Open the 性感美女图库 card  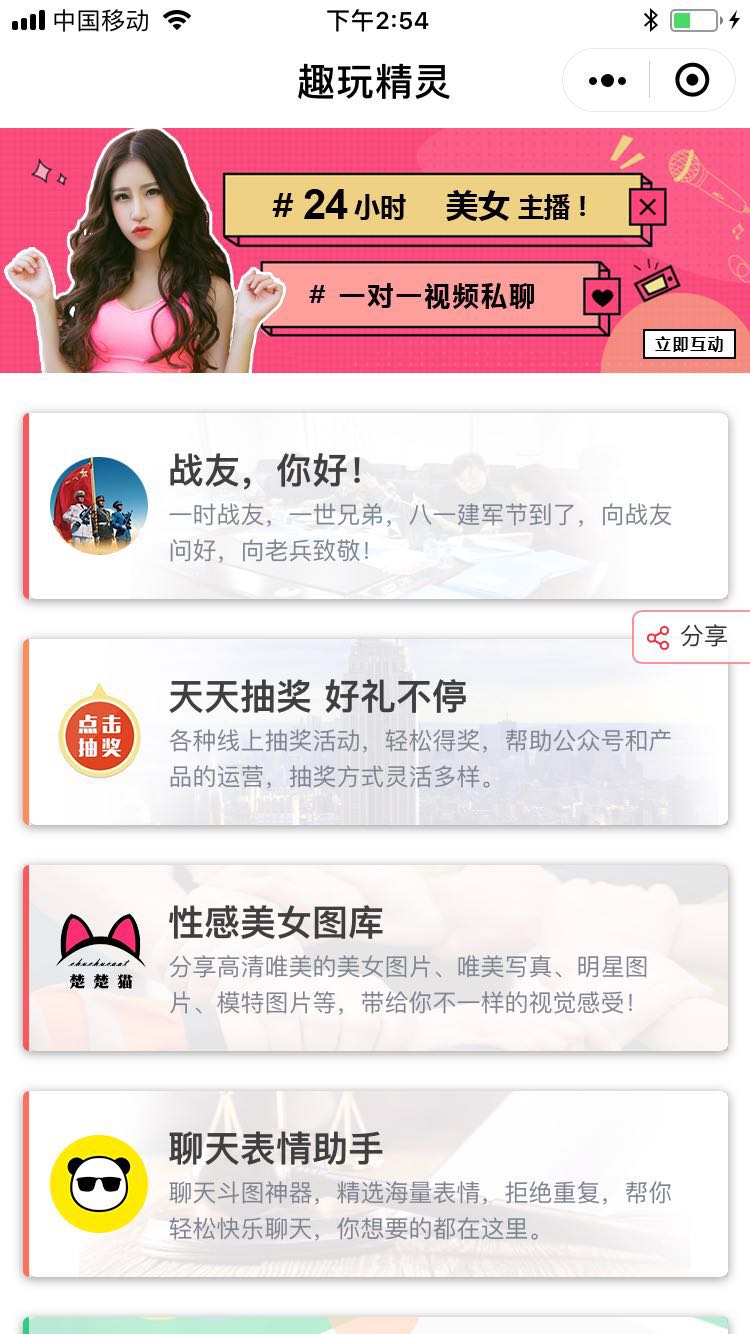coord(376,958)
